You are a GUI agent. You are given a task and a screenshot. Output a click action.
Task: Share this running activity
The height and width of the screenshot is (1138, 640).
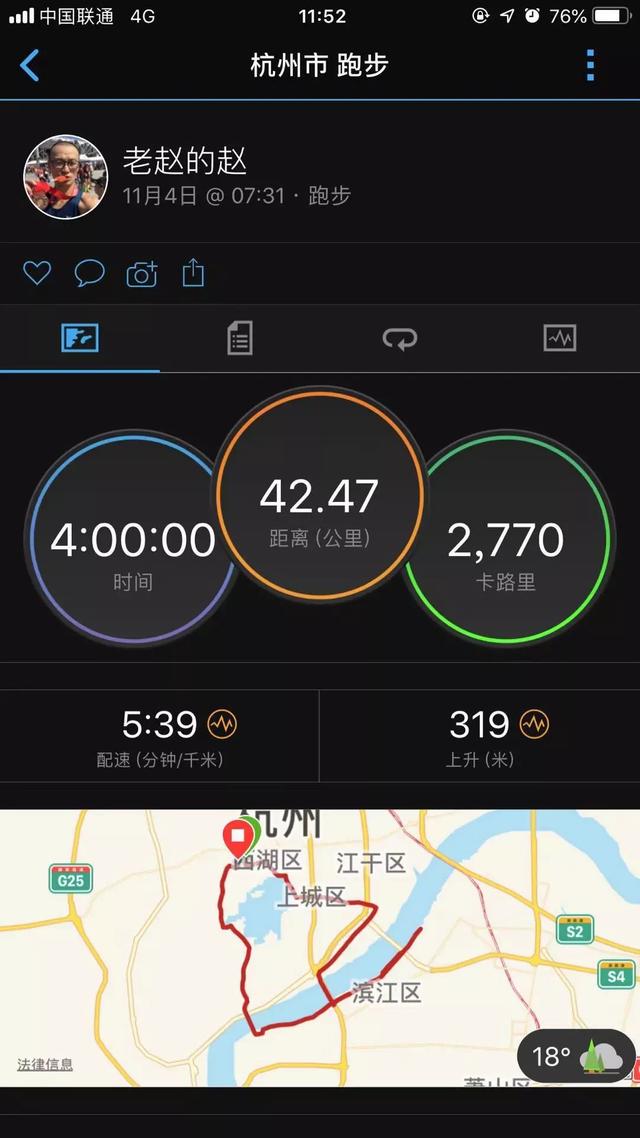(193, 273)
